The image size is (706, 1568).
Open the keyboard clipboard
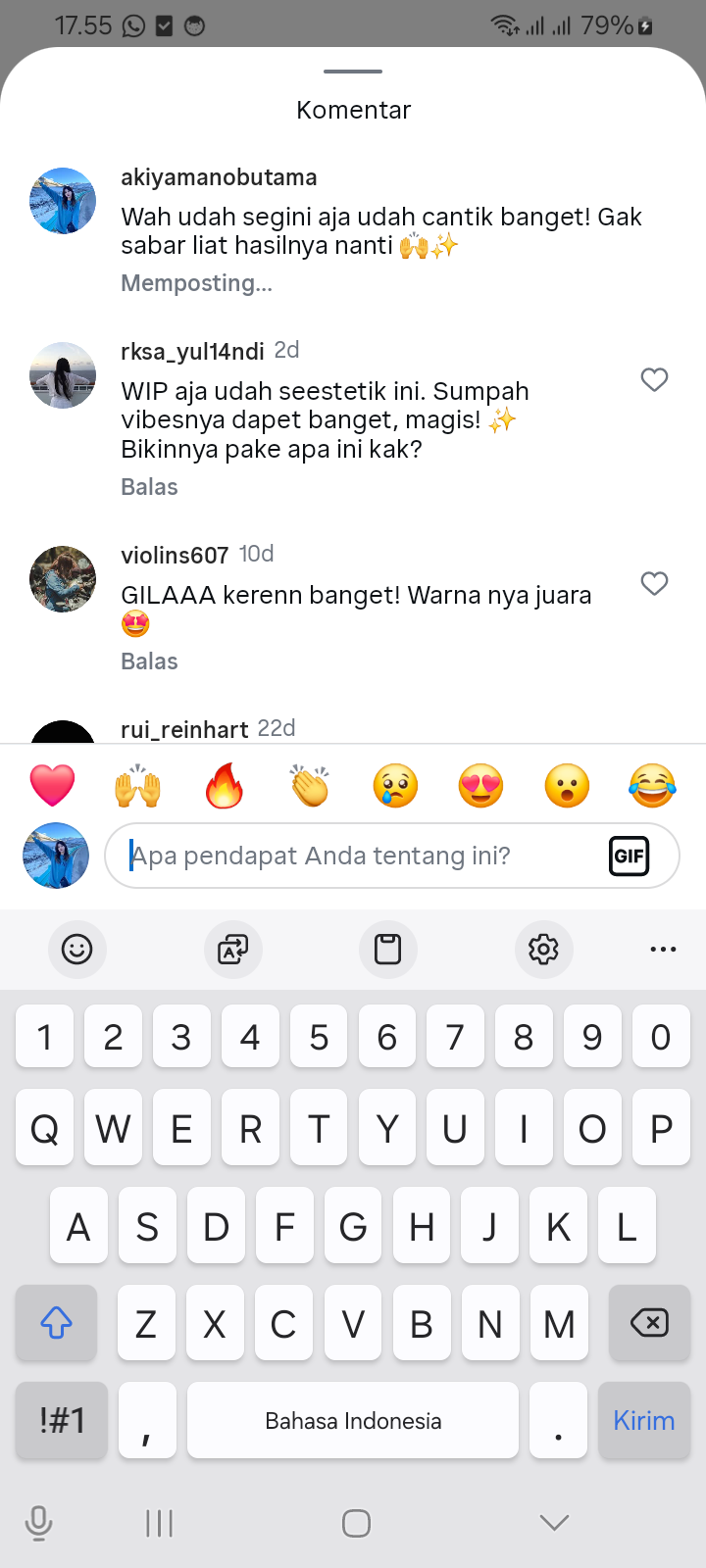coord(388,949)
